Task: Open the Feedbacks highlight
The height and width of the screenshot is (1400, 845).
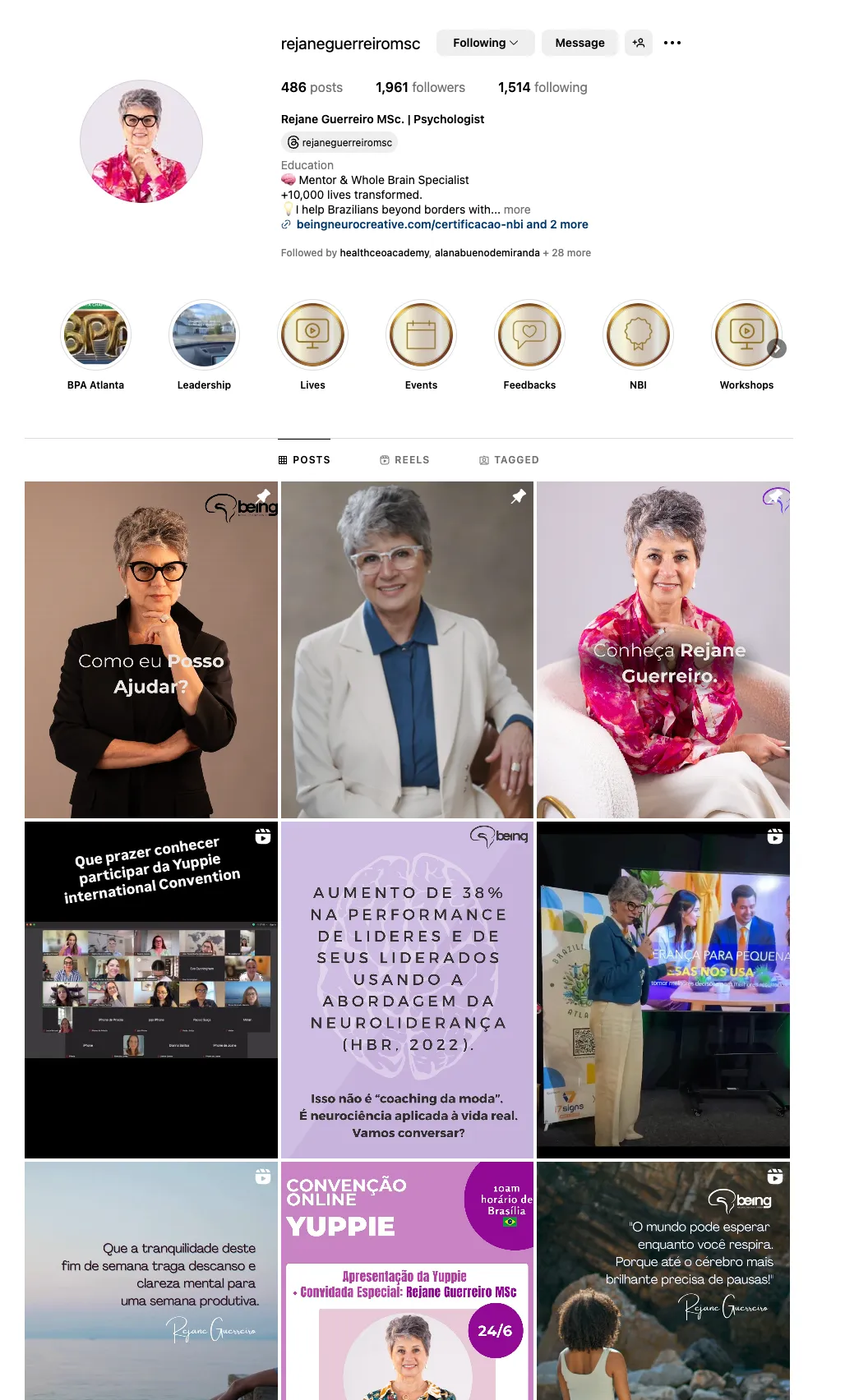Action: pos(529,335)
